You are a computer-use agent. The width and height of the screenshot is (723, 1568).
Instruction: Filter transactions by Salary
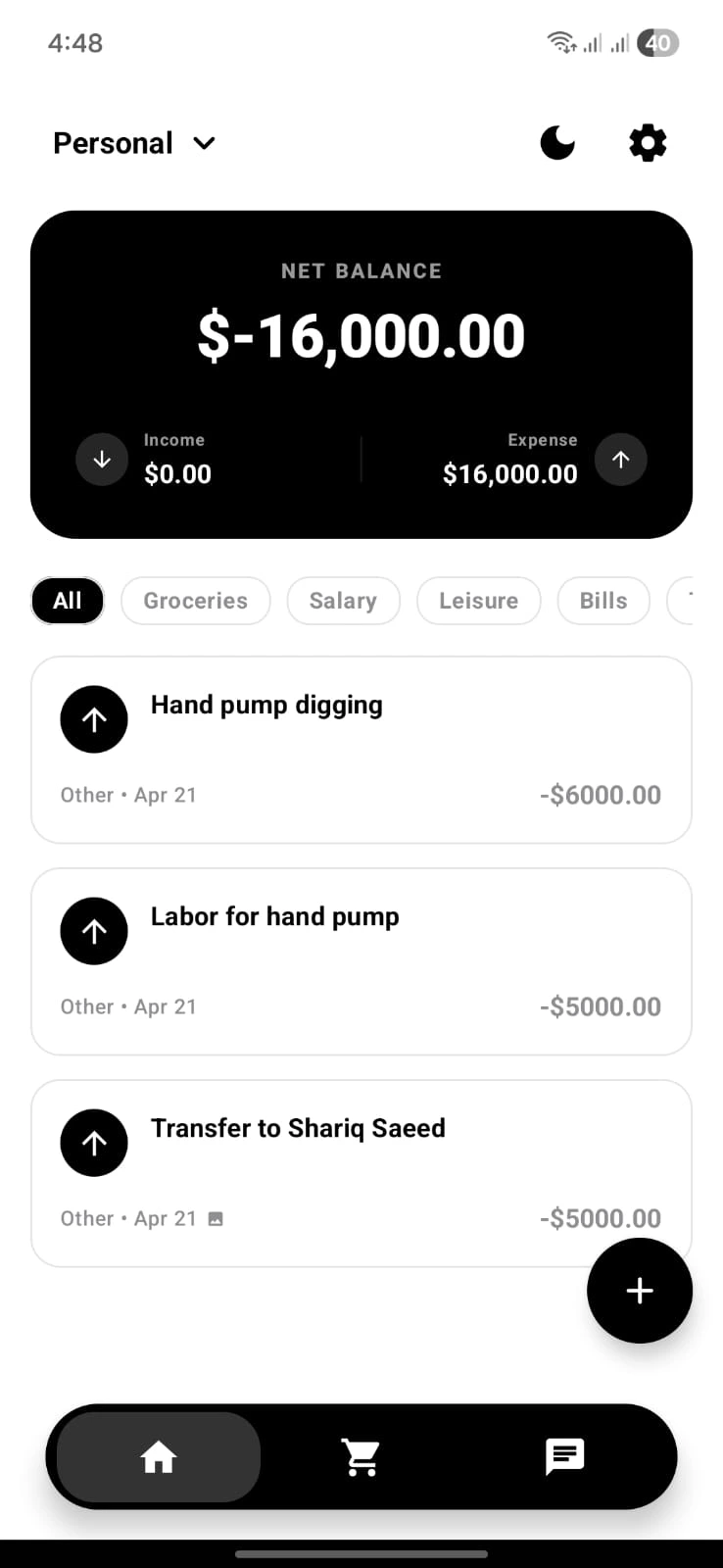click(x=343, y=601)
